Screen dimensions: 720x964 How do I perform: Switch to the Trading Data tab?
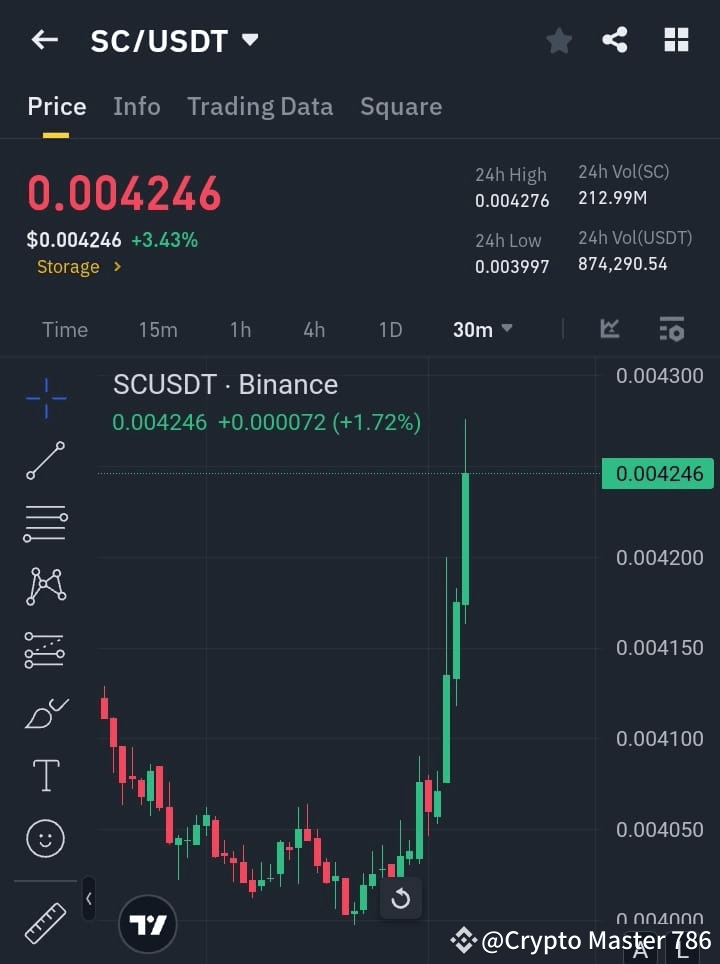coord(260,106)
